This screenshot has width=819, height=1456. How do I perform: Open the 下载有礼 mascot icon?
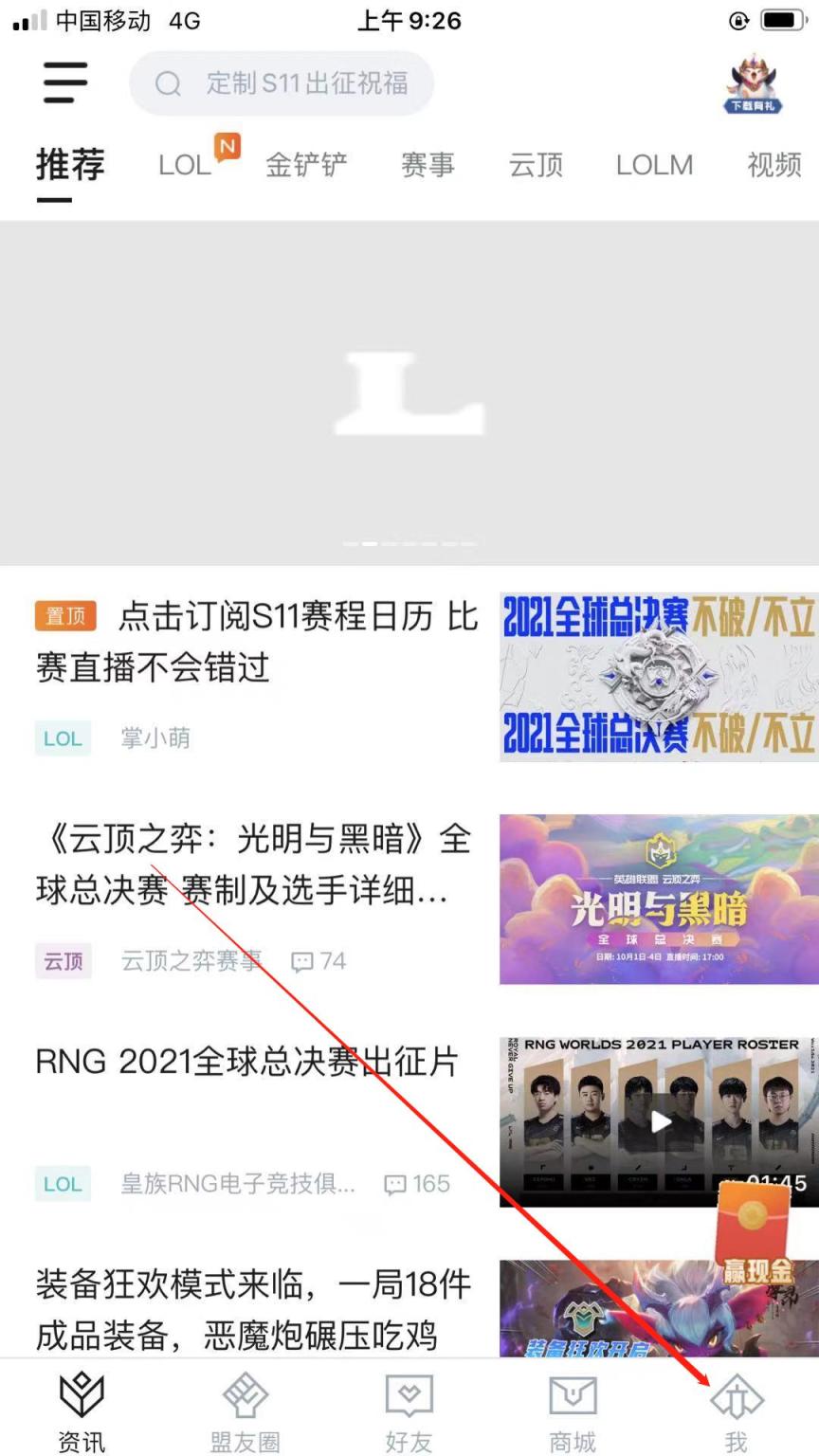click(x=753, y=83)
